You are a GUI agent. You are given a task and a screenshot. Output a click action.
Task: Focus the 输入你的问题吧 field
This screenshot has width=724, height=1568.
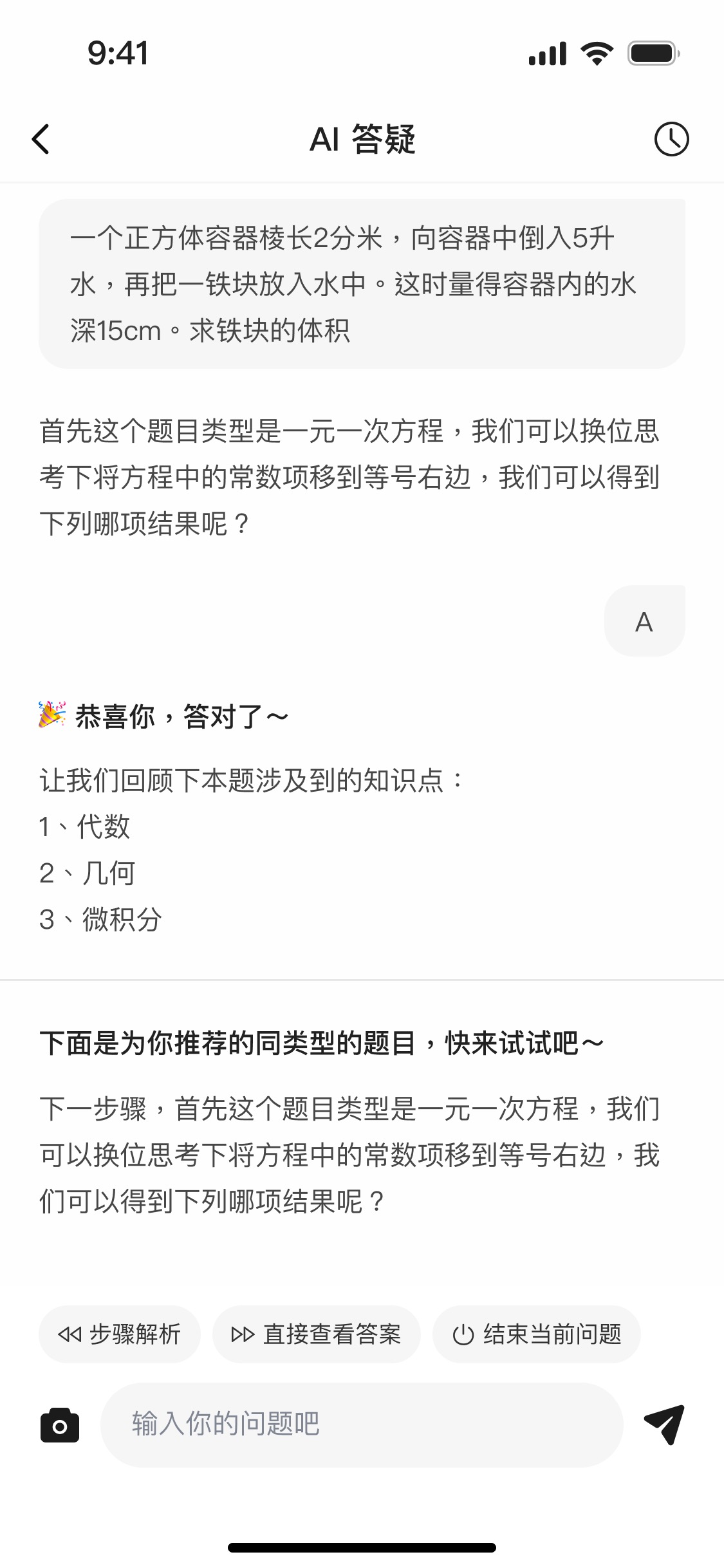click(x=360, y=1425)
